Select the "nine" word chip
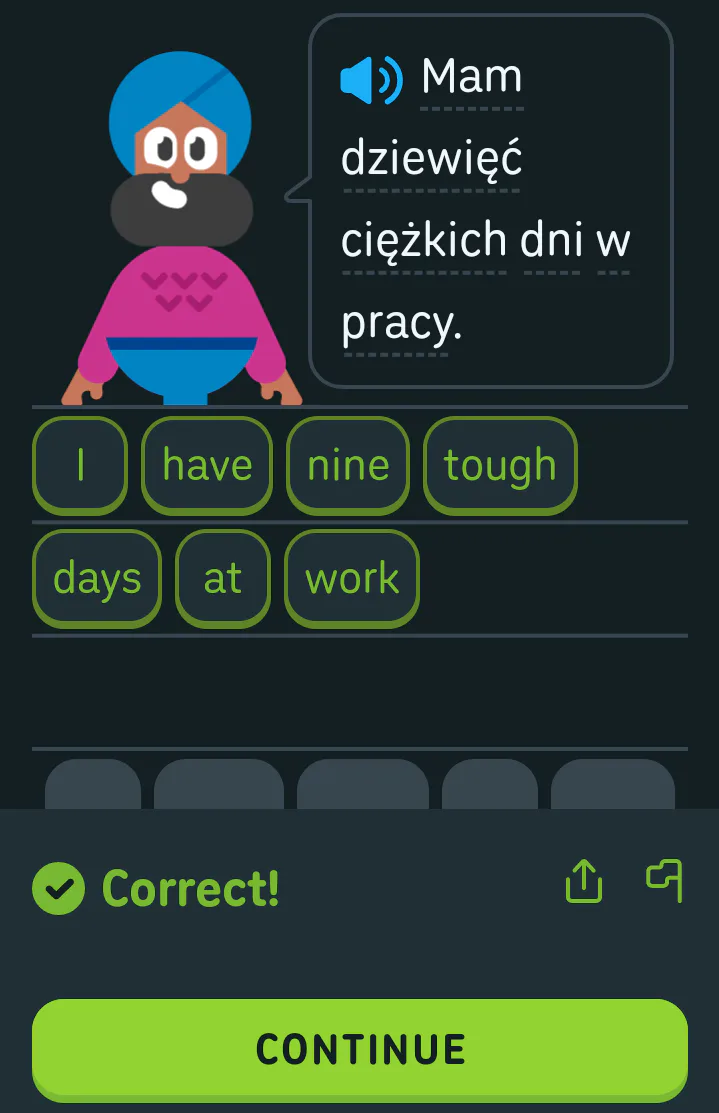Image resolution: width=719 pixels, height=1113 pixels. [348, 466]
